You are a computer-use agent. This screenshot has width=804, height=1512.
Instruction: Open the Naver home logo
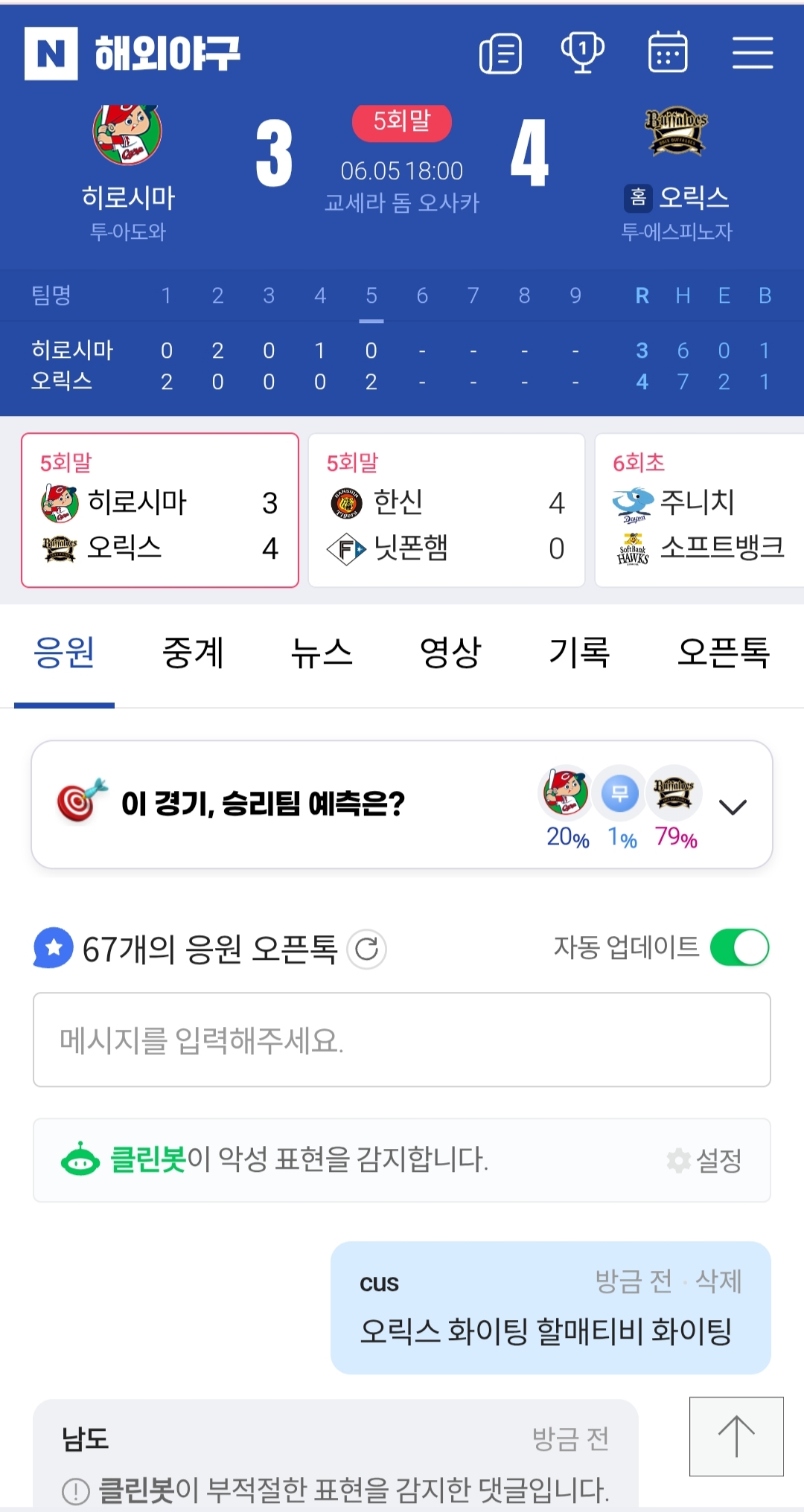(51, 54)
